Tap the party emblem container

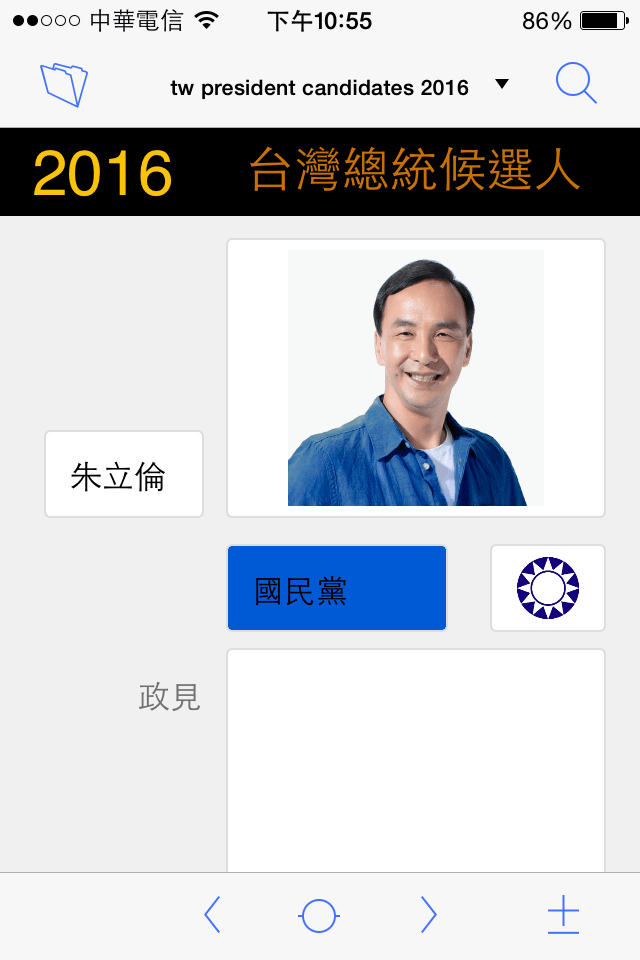click(548, 589)
